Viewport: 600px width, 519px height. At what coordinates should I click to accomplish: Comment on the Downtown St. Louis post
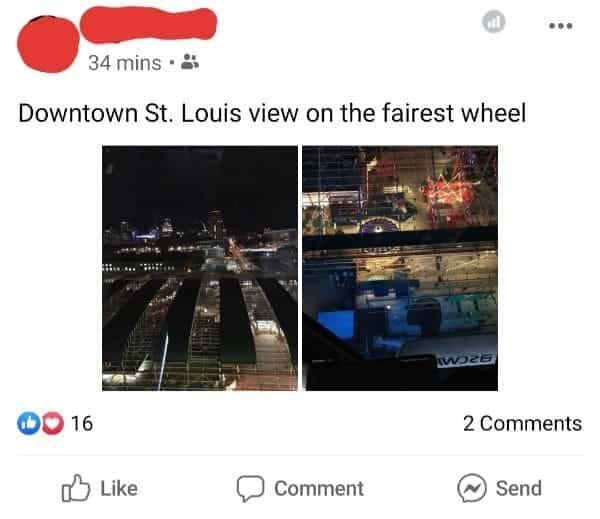coord(300,488)
